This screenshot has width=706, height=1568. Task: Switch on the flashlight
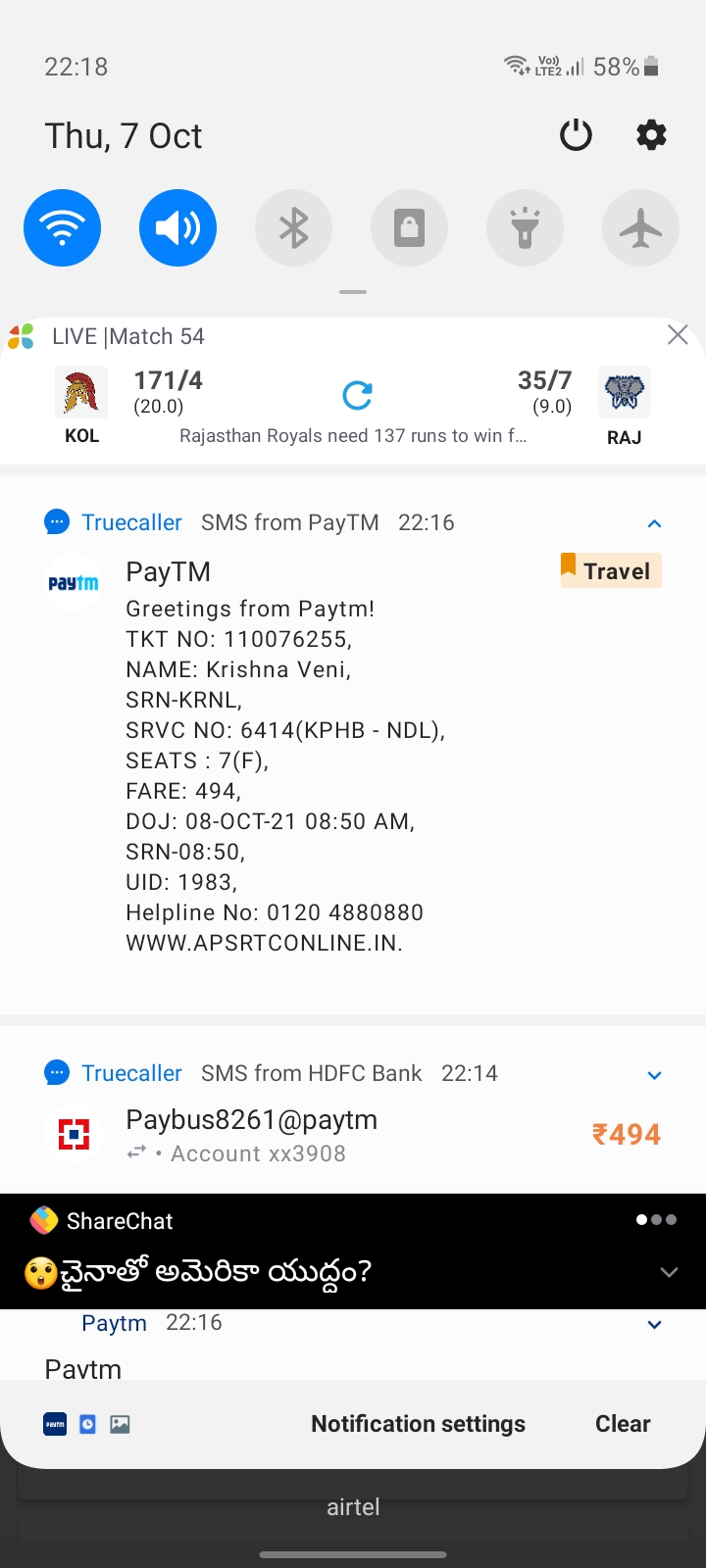coord(525,228)
